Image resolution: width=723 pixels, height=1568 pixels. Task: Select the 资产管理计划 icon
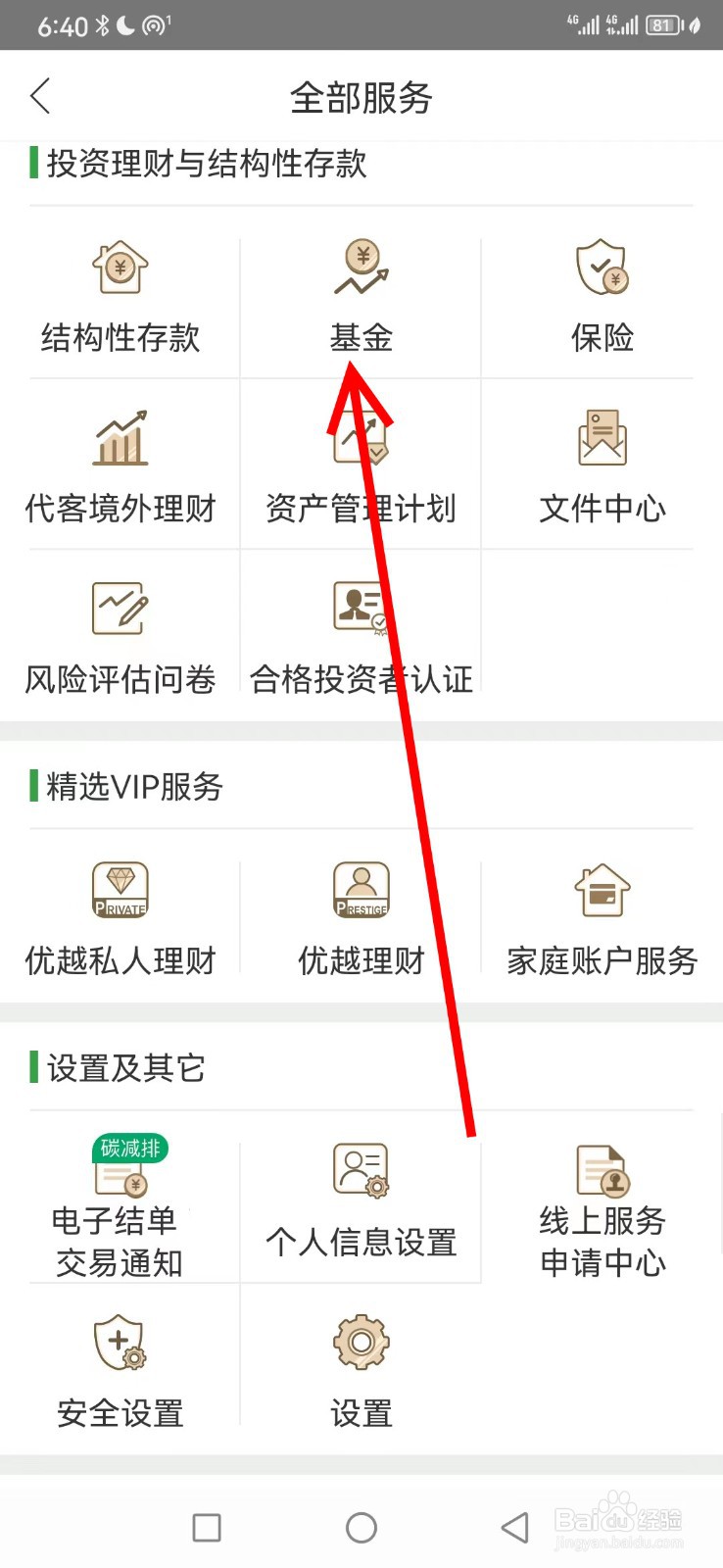361,461
